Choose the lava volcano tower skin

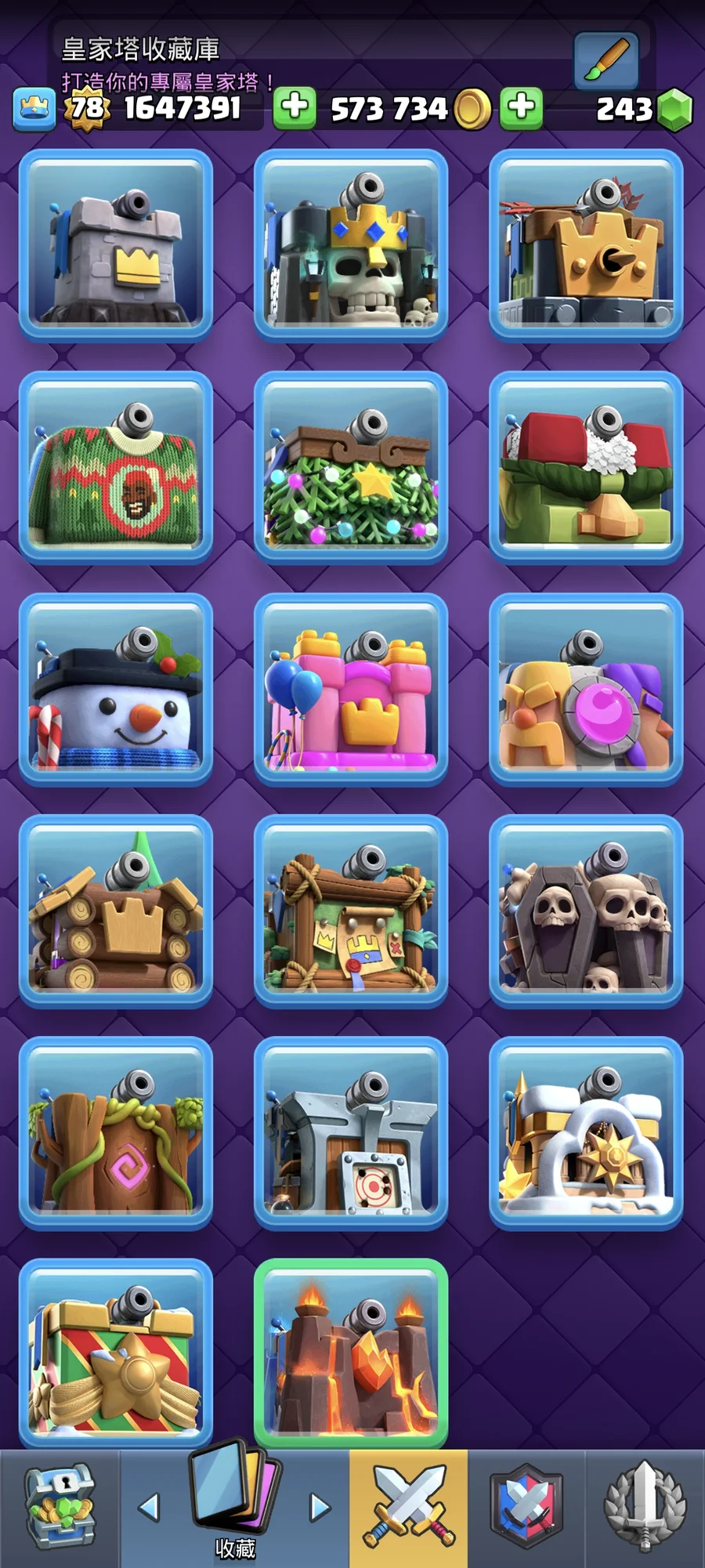[x=351, y=1355]
